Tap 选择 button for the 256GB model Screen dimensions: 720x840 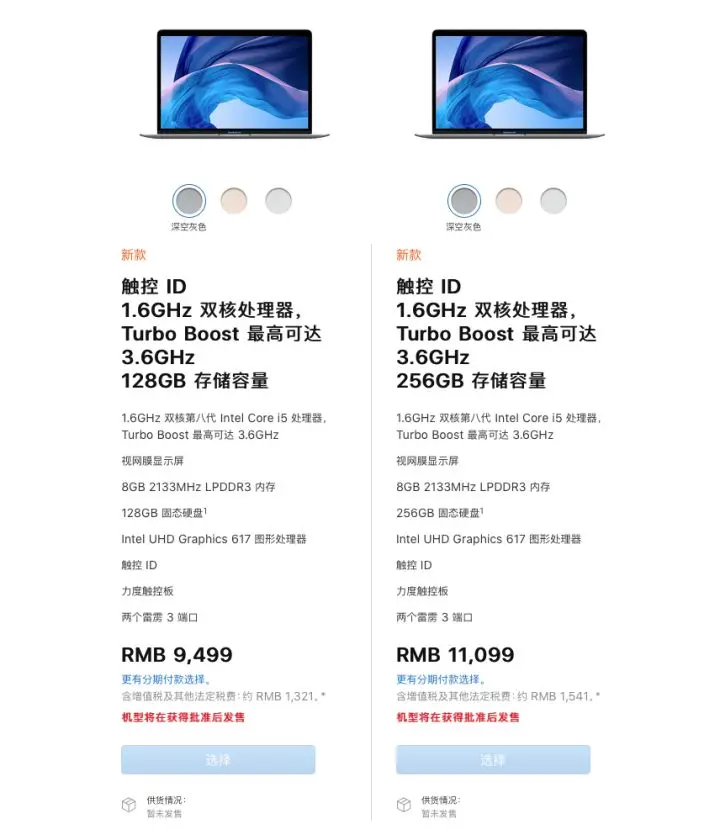click(493, 760)
